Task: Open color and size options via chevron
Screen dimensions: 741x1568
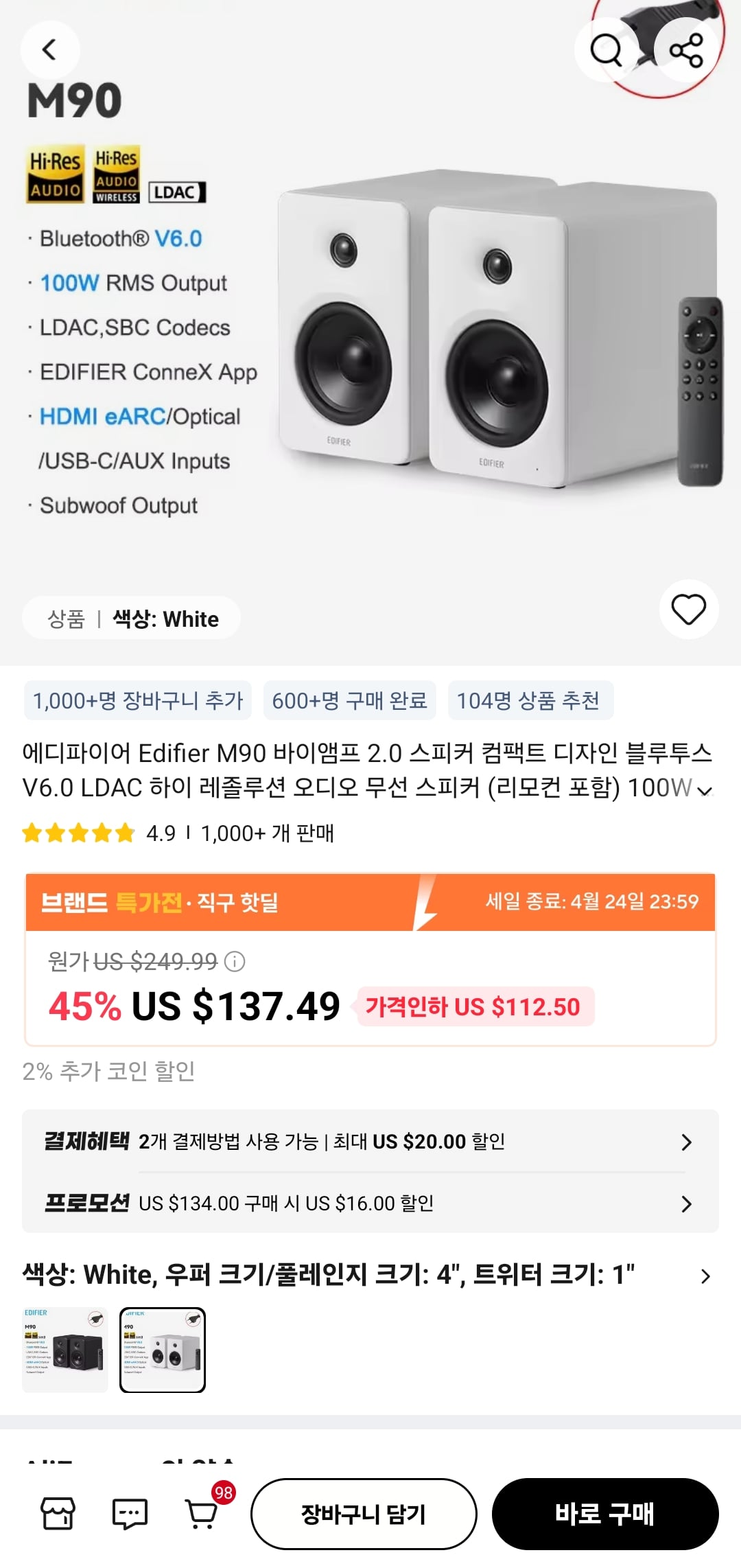Action: [706, 1277]
